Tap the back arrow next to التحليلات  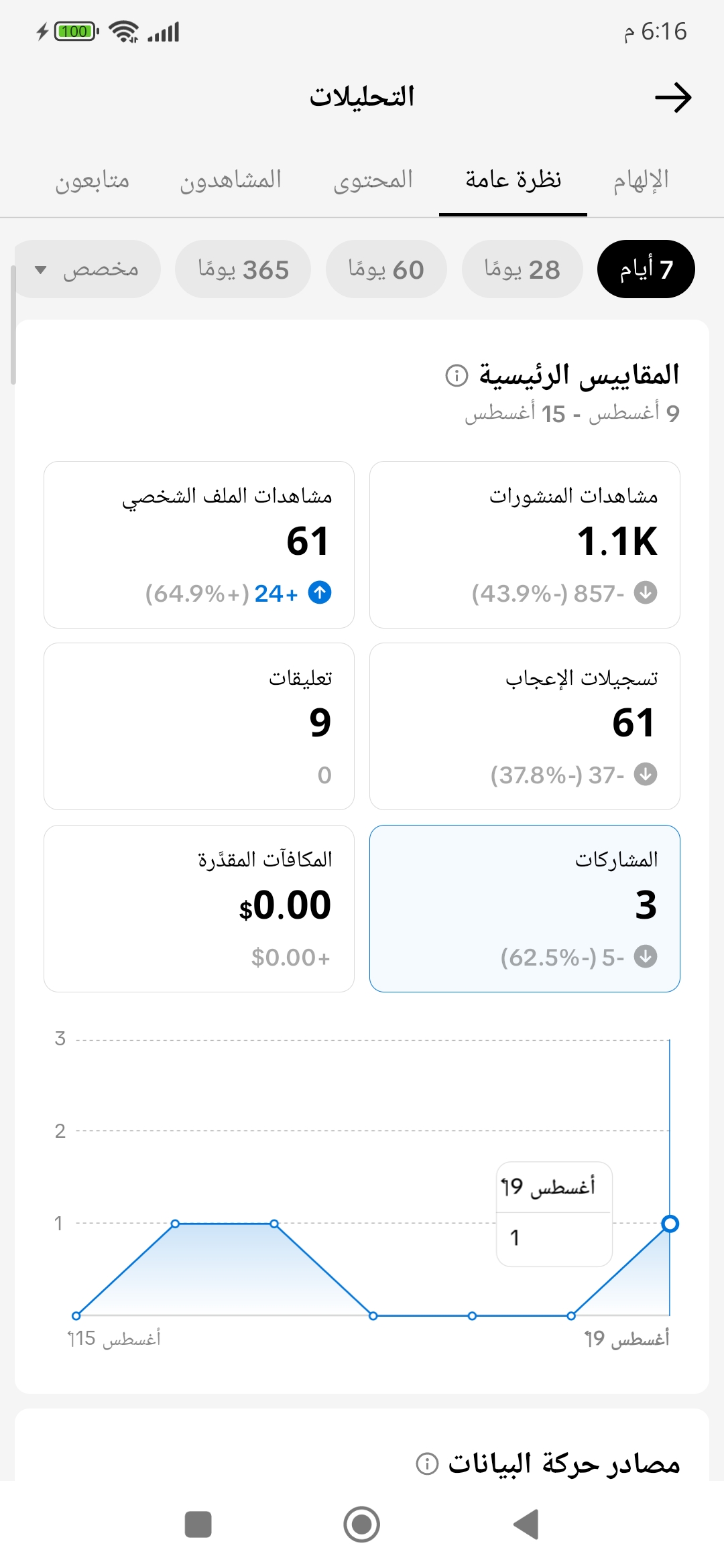click(673, 98)
